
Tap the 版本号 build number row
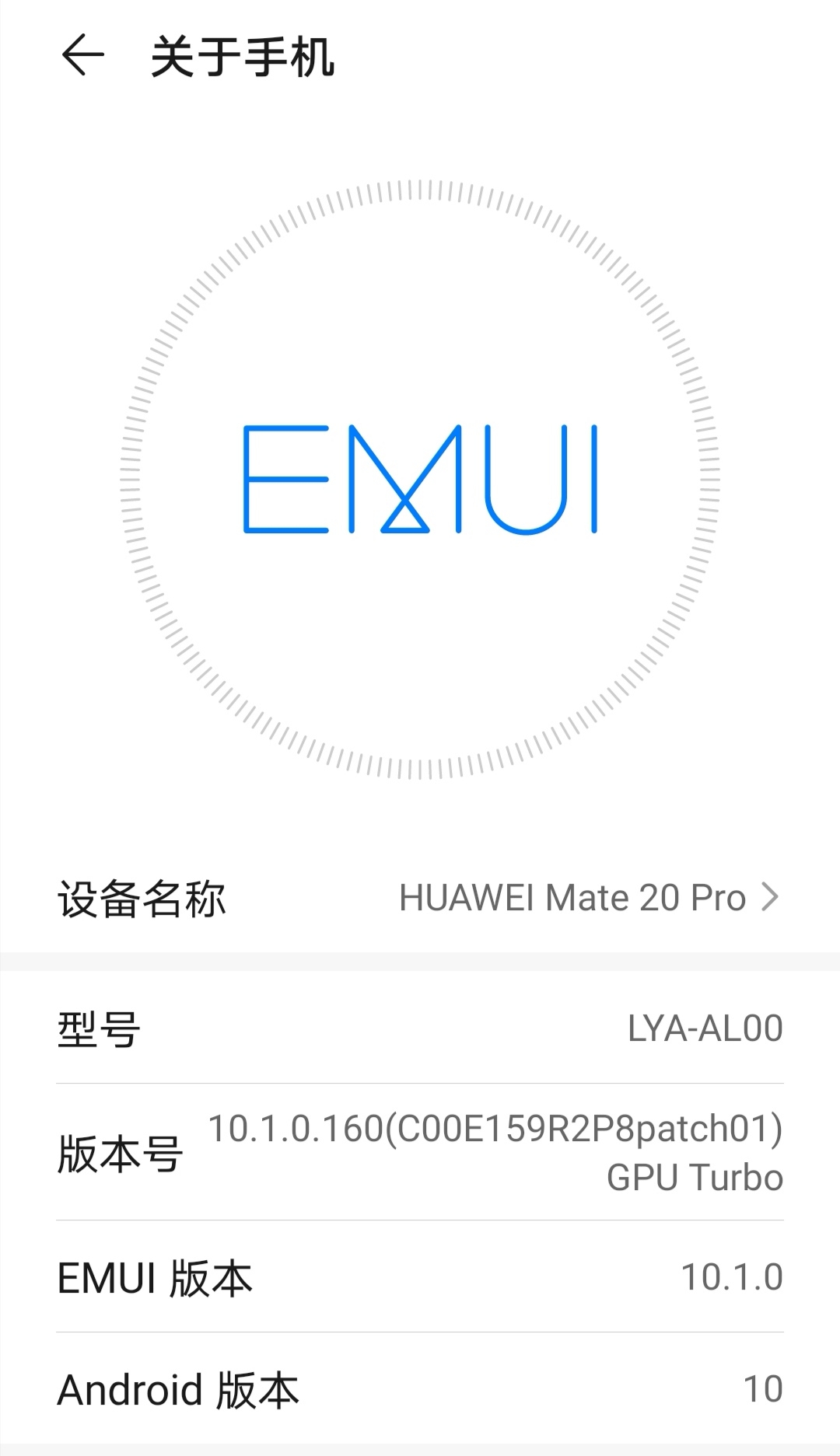pos(420,1152)
